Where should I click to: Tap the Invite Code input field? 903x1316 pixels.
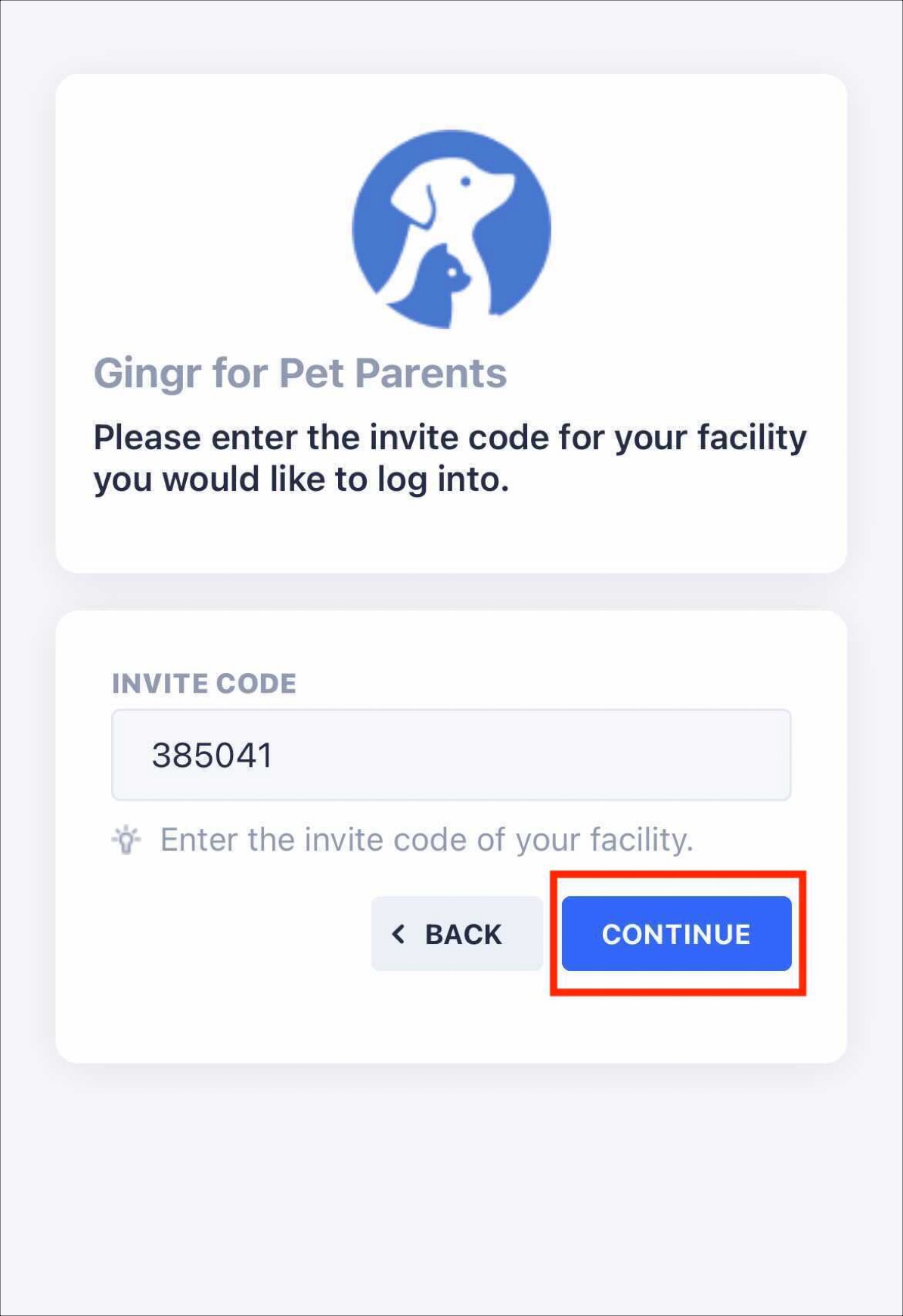pyautogui.click(x=451, y=755)
